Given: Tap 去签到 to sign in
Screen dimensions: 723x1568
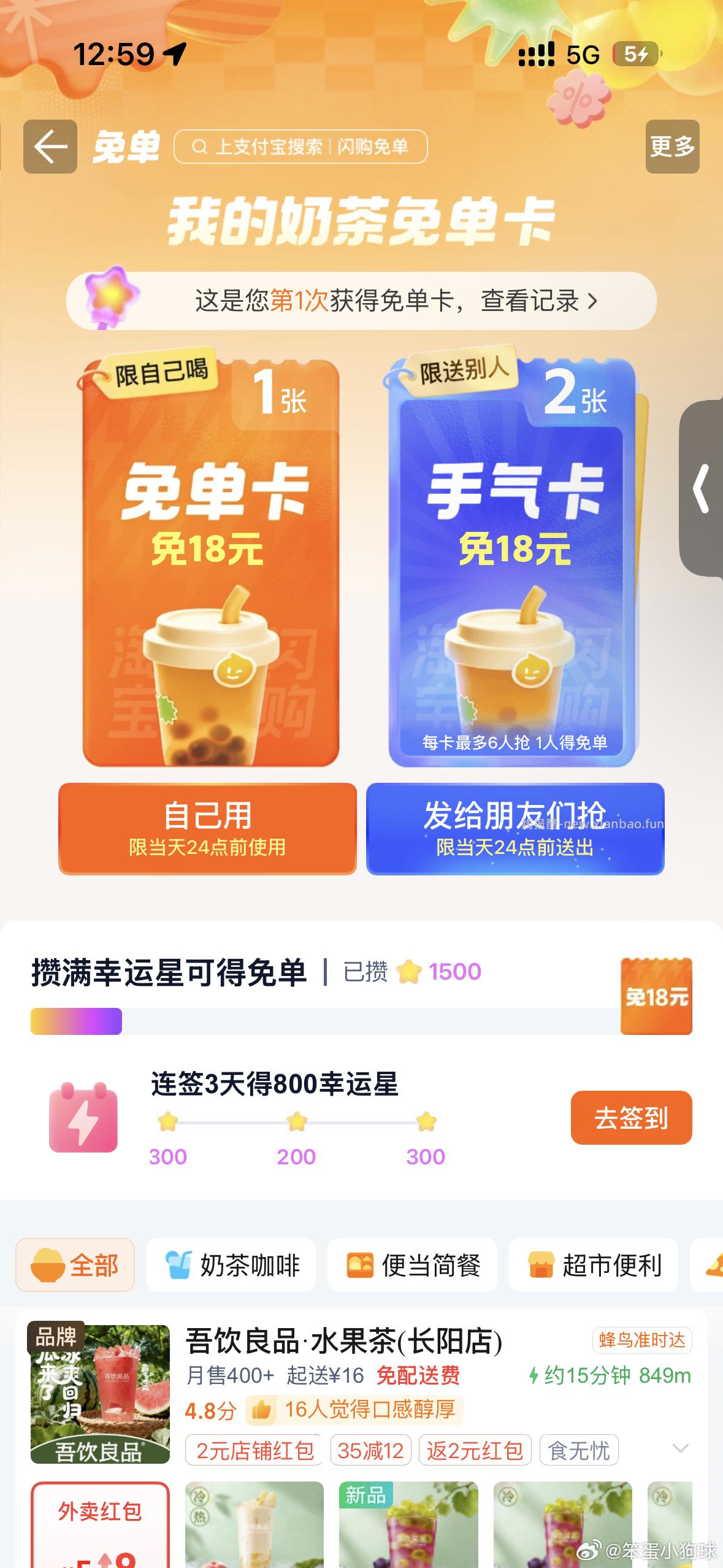Looking at the screenshot, I should (x=631, y=1118).
